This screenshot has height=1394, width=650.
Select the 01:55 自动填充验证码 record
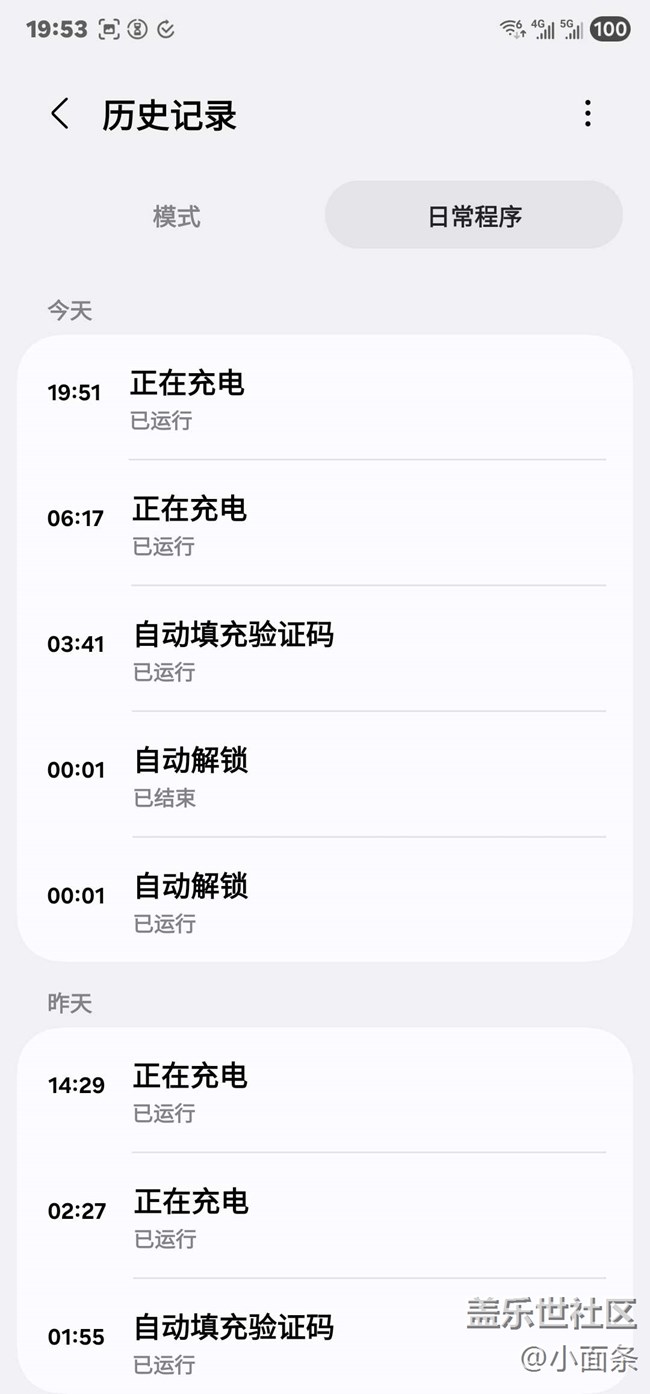coord(300,1342)
